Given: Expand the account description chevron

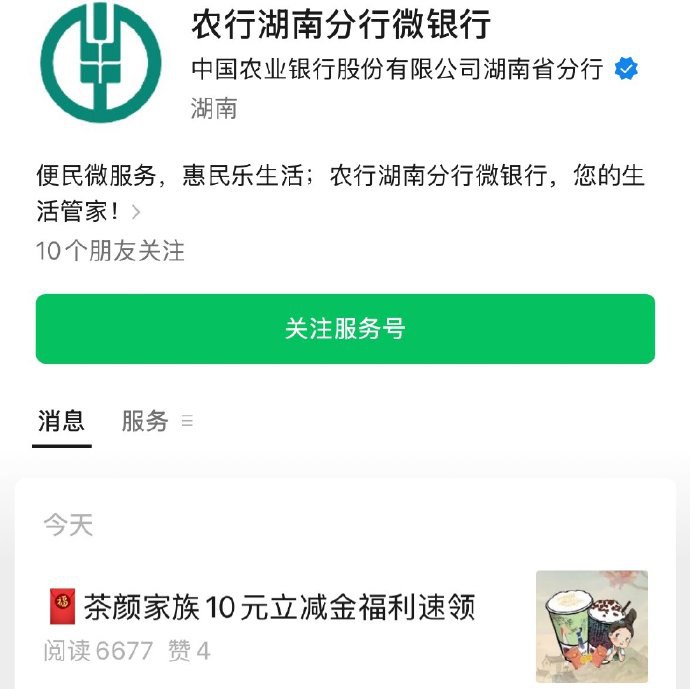Looking at the screenshot, I should 136,212.
